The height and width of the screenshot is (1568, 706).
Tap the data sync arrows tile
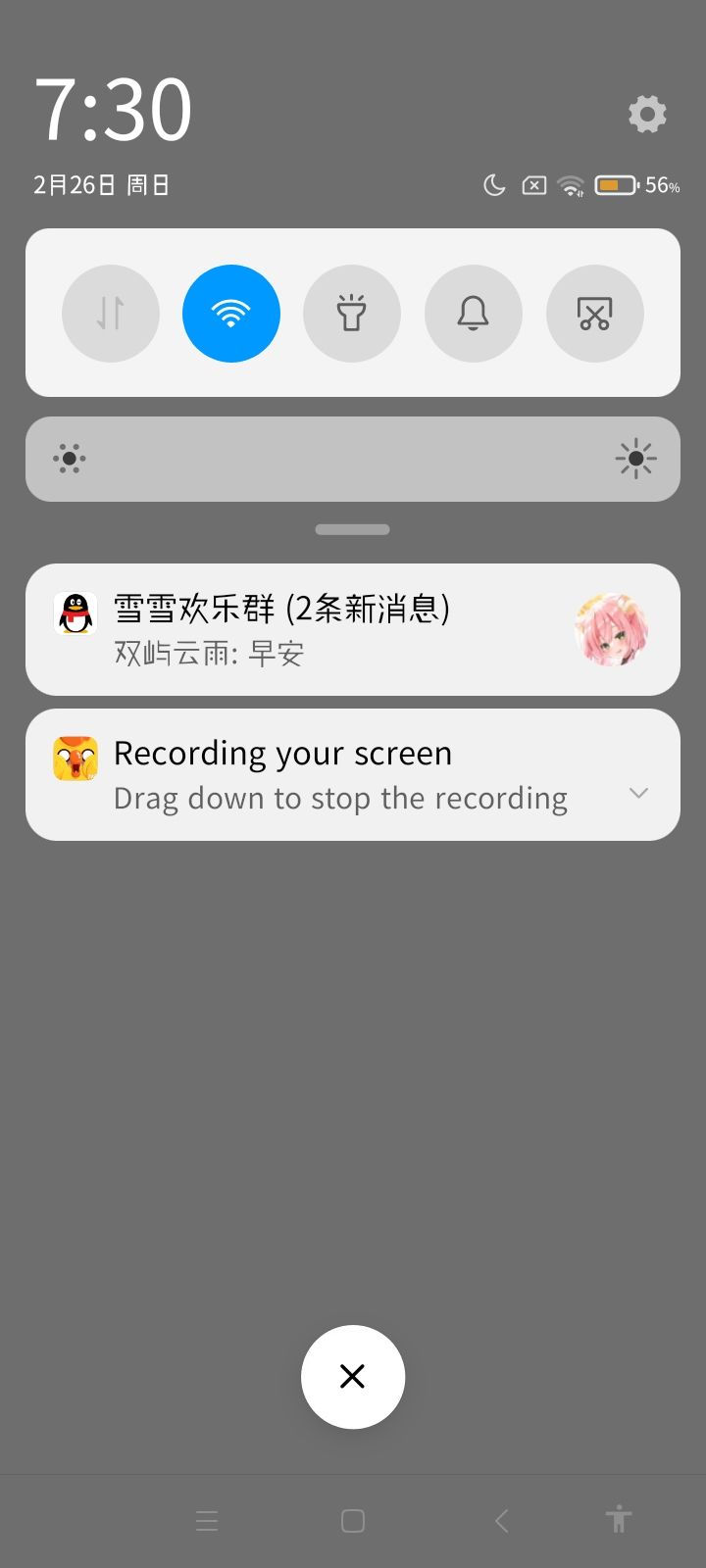[110, 313]
